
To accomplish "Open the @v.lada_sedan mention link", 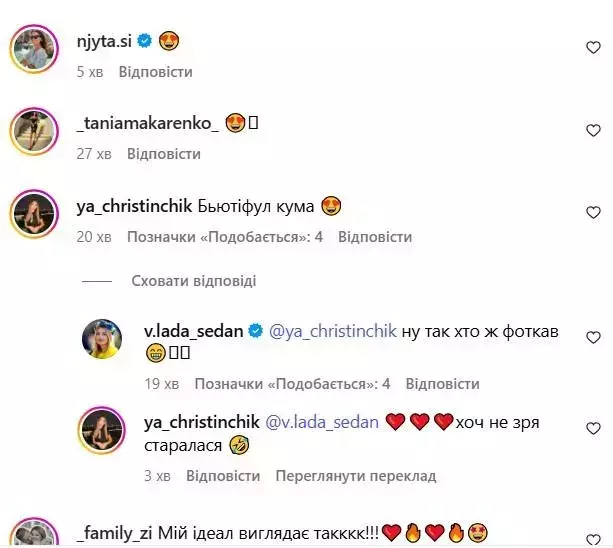I will click(x=321, y=422).
